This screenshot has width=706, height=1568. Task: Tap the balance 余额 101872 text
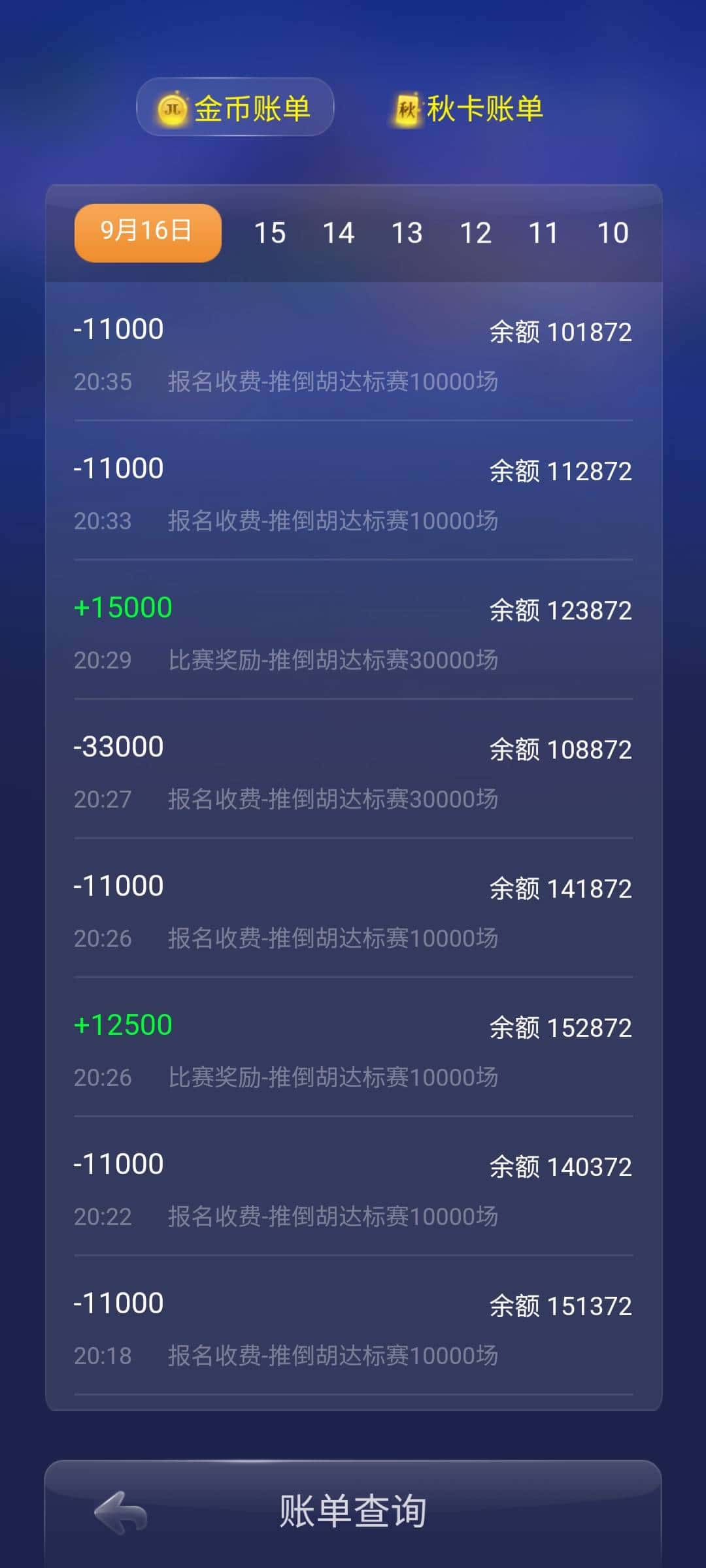[560, 333]
